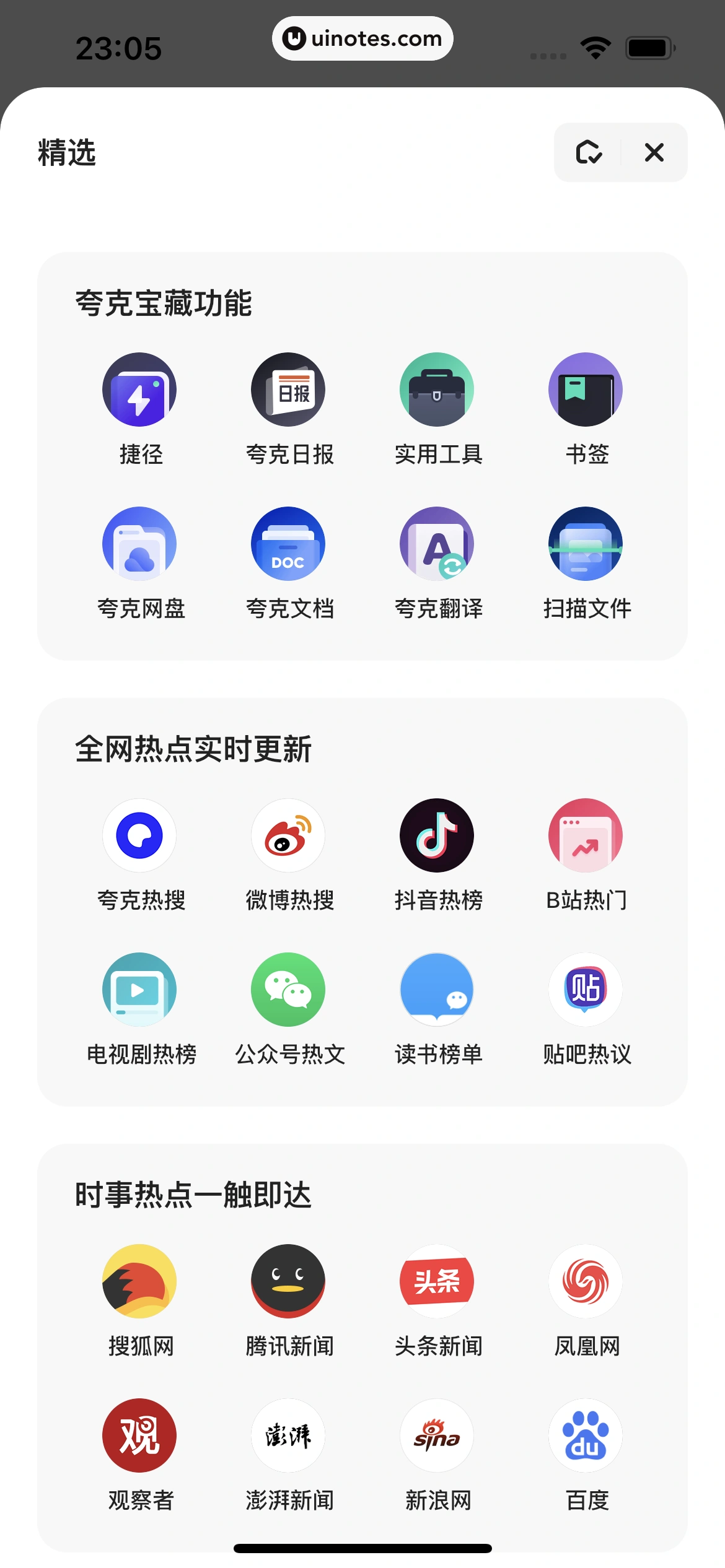Open the 扫描文件 scan feature
The width and height of the screenshot is (725, 1568).
click(x=585, y=544)
